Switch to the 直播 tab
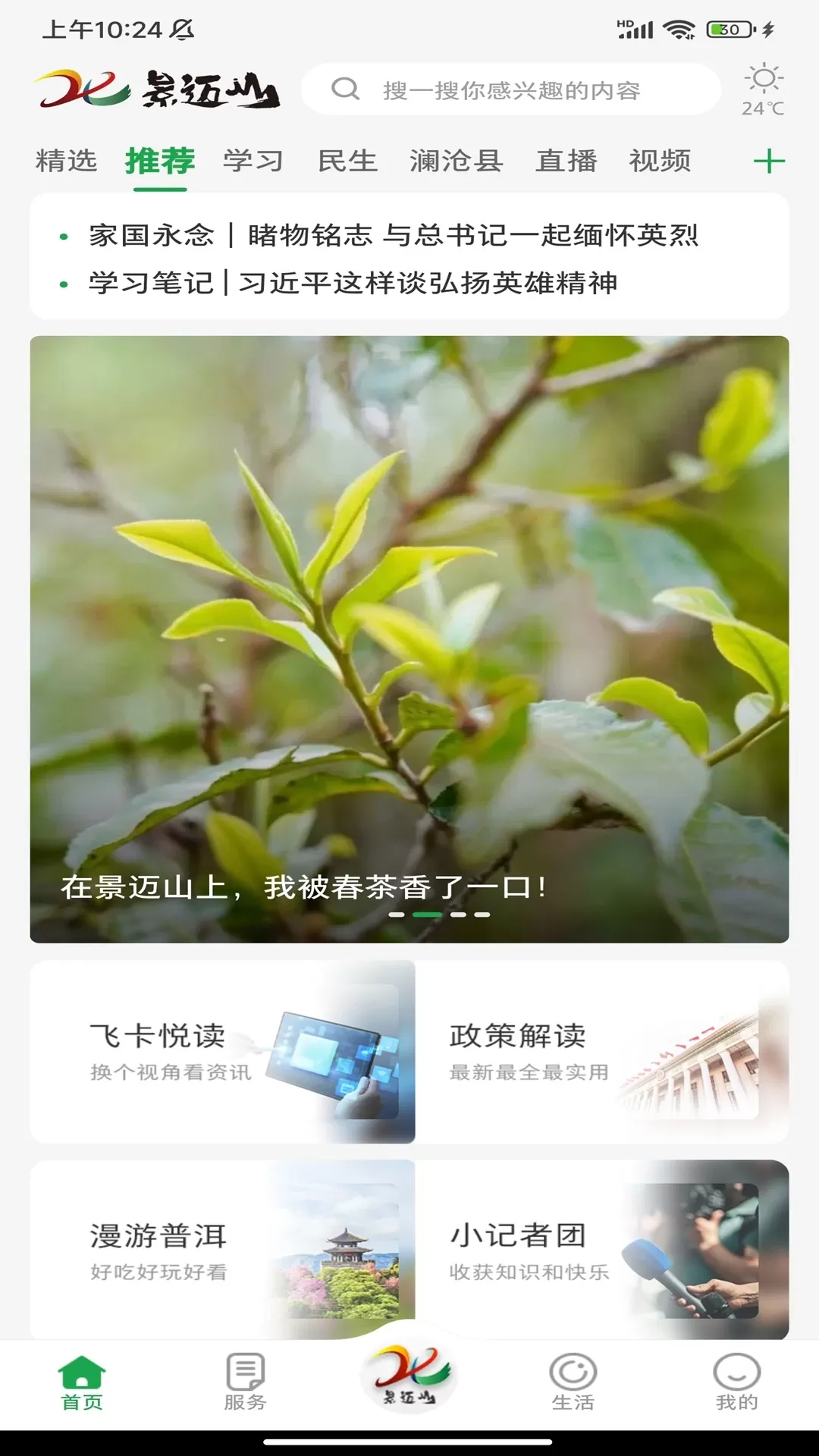This screenshot has width=819, height=1456. click(x=566, y=161)
